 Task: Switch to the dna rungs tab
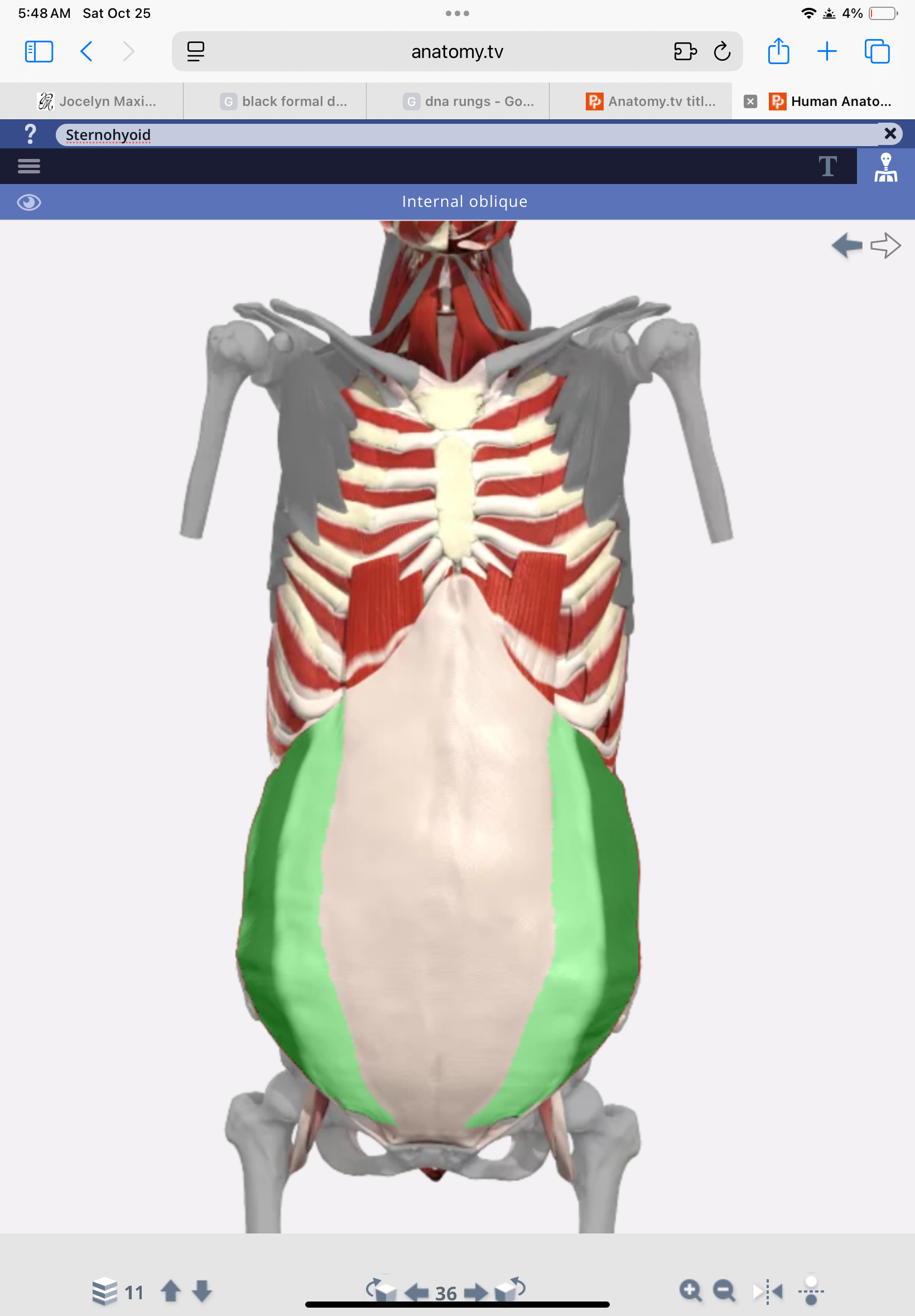coord(469,101)
